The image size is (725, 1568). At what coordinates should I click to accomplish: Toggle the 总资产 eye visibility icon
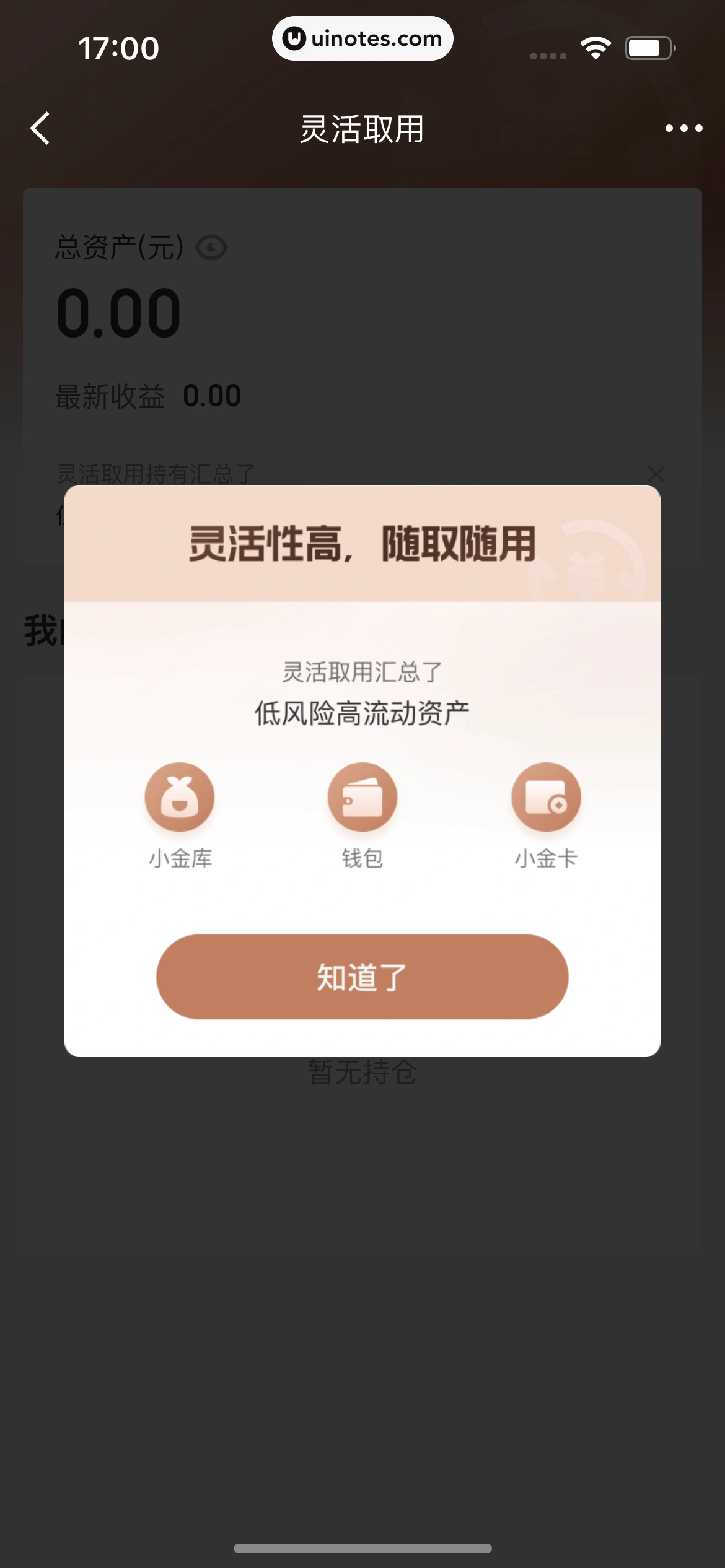(211, 248)
